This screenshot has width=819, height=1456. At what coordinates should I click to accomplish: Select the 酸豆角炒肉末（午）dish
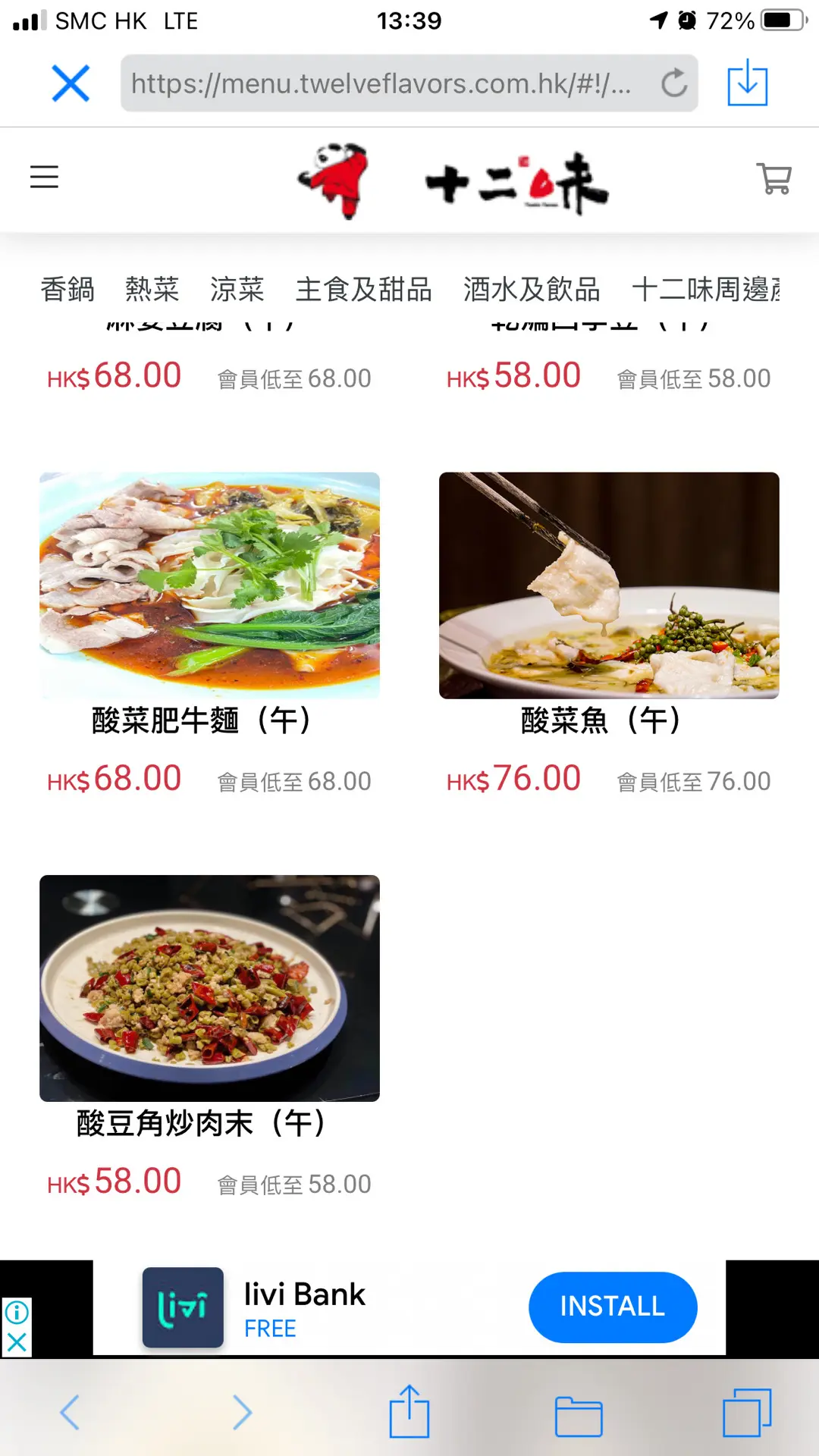click(209, 988)
